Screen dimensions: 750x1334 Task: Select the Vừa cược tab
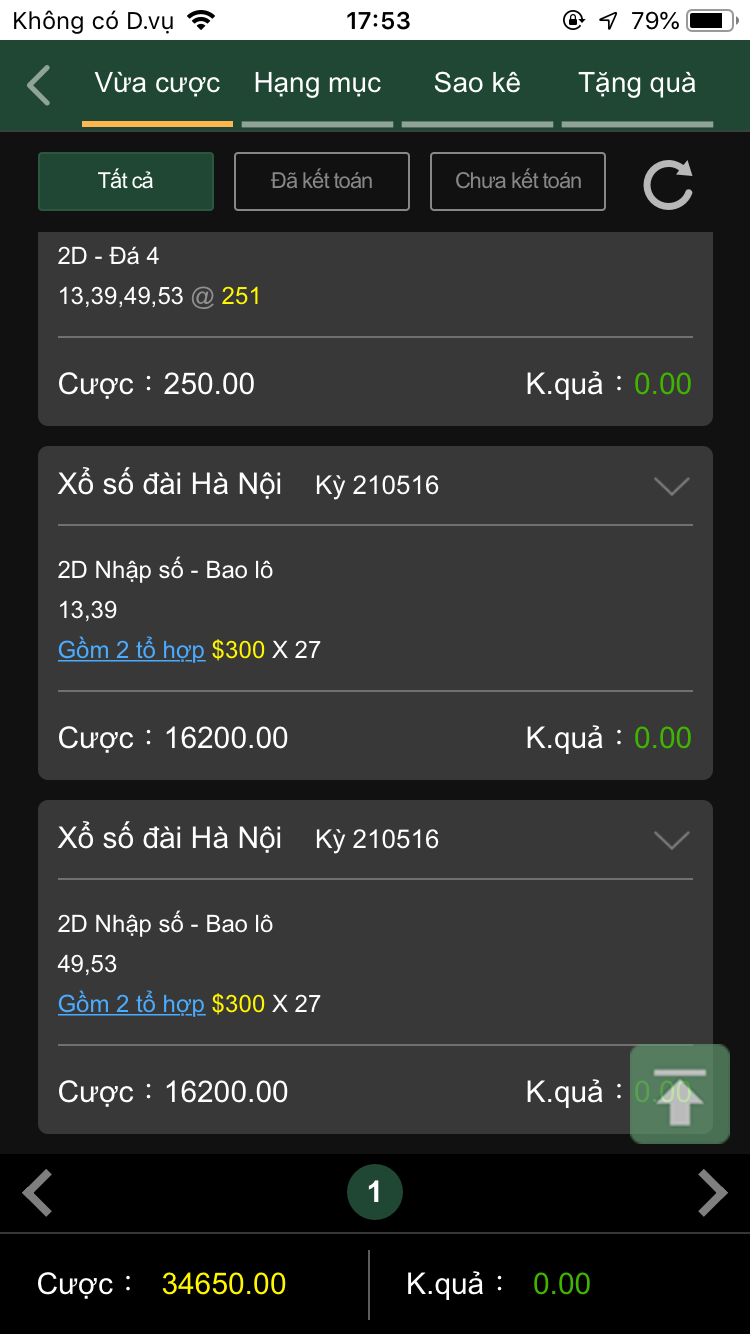(157, 84)
